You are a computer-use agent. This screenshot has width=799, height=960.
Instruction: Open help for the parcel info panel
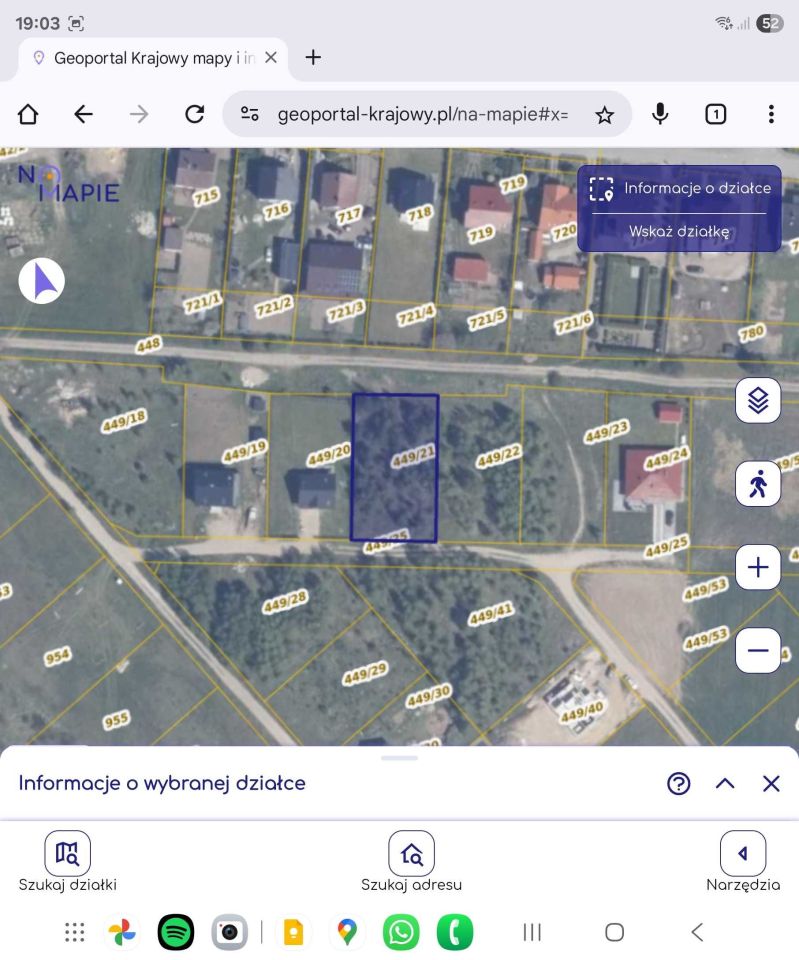[x=678, y=784]
